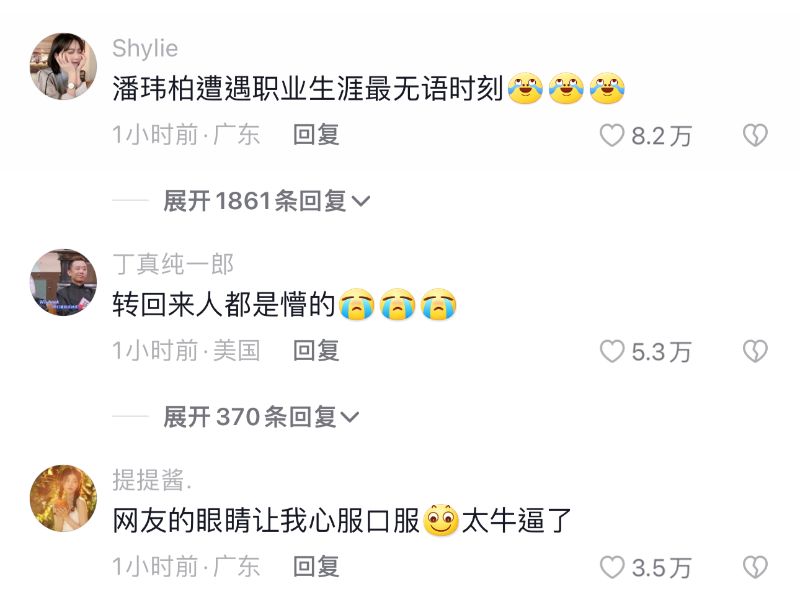800x607 pixels.
Task: Open Shylie's profile picture
Action: (x=63, y=66)
